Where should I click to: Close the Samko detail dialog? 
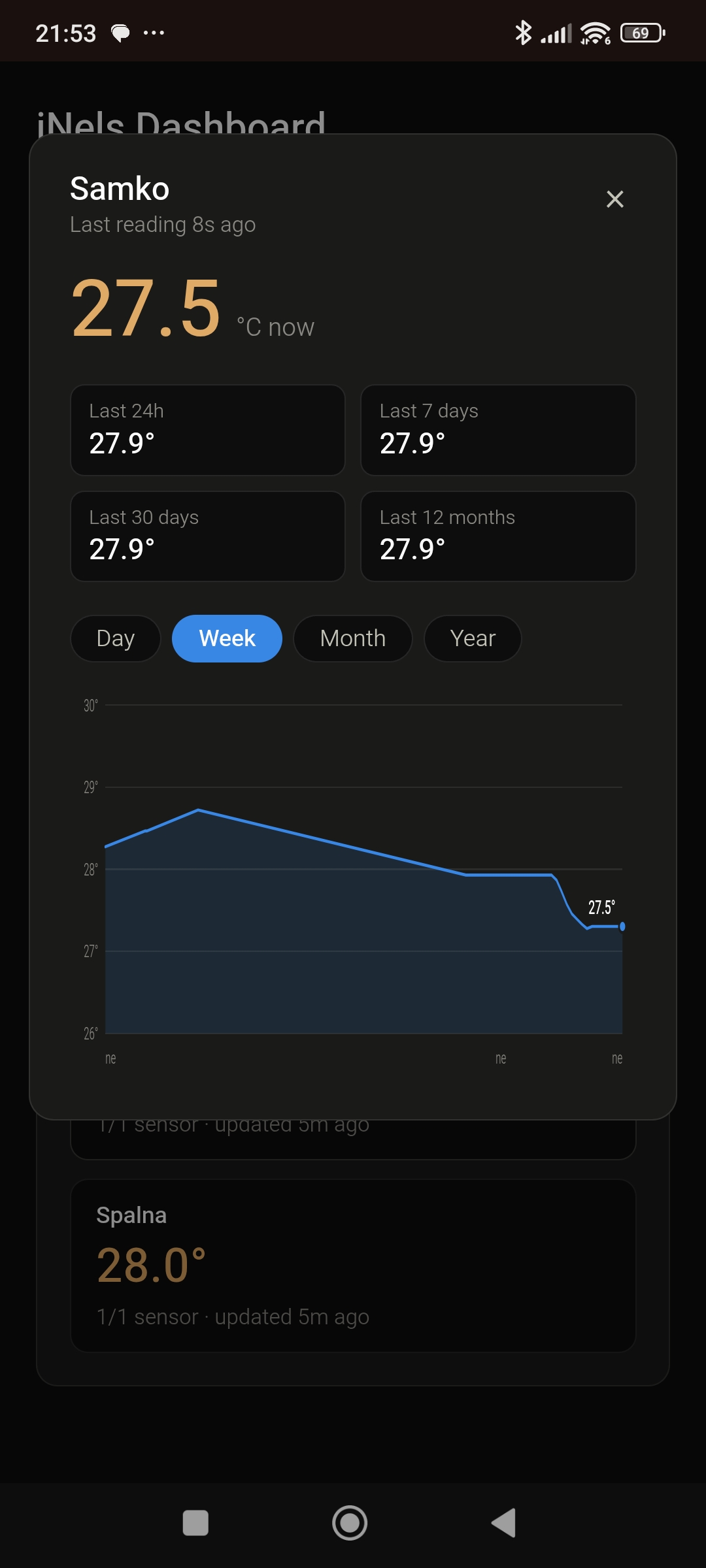click(x=614, y=199)
